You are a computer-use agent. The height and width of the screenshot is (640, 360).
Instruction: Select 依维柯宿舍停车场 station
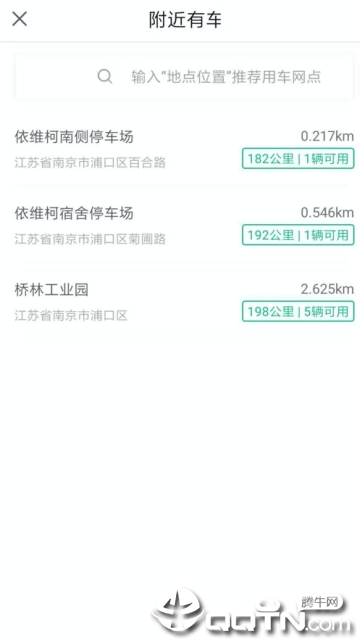point(184,224)
